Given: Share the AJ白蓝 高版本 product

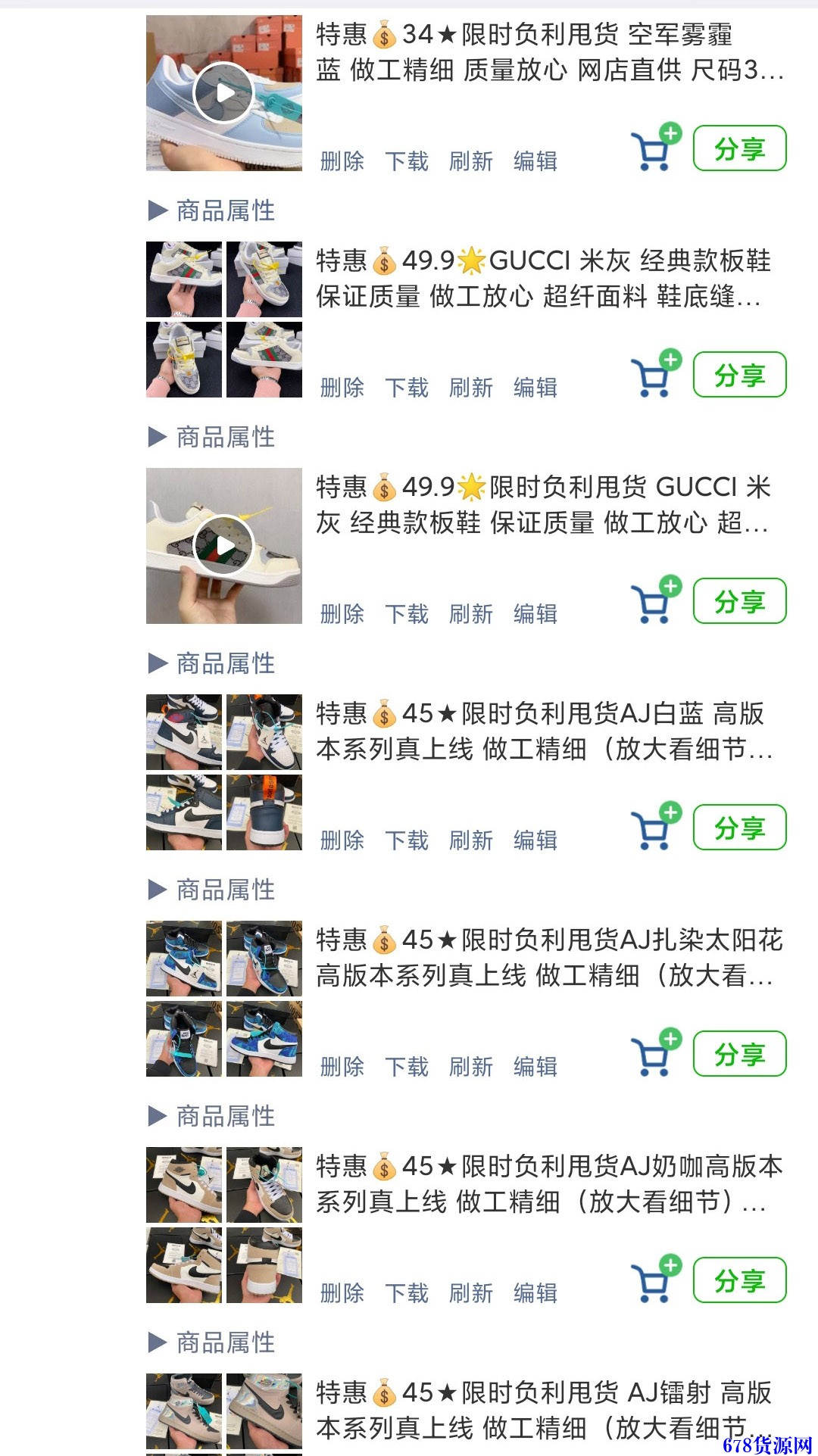Looking at the screenshot, I should 739,828.
